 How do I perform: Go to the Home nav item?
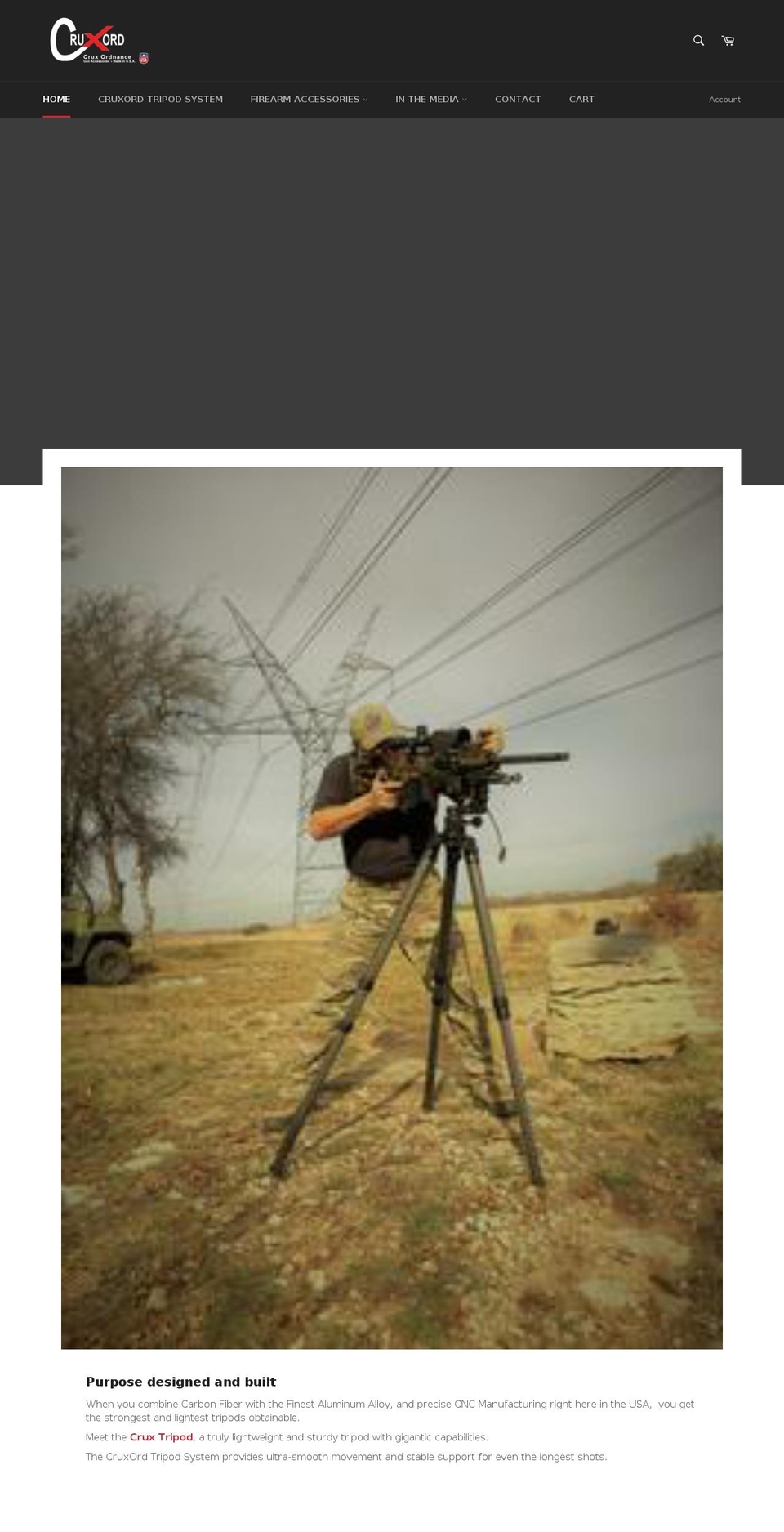click(x=56, y=100)
